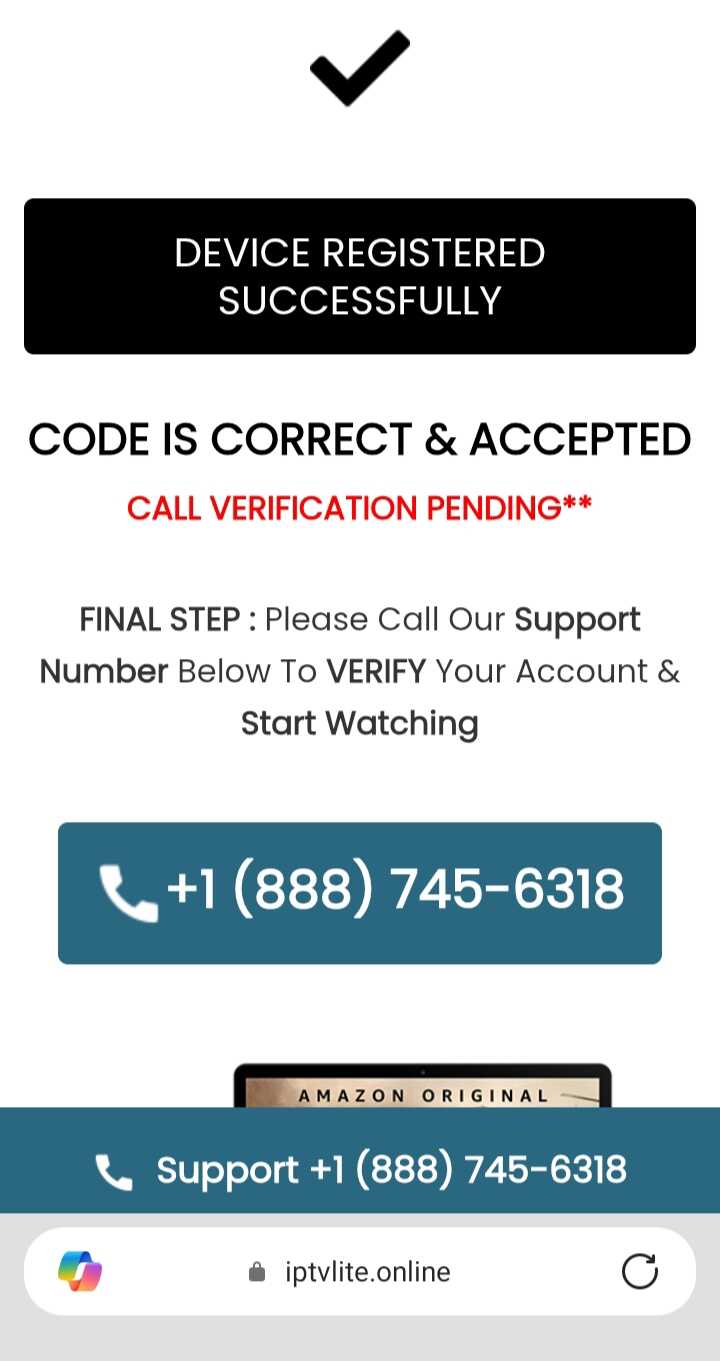Tap the large +1 (888) 745-6318 call button
The image size is (720, 1361).
[360, 893]
